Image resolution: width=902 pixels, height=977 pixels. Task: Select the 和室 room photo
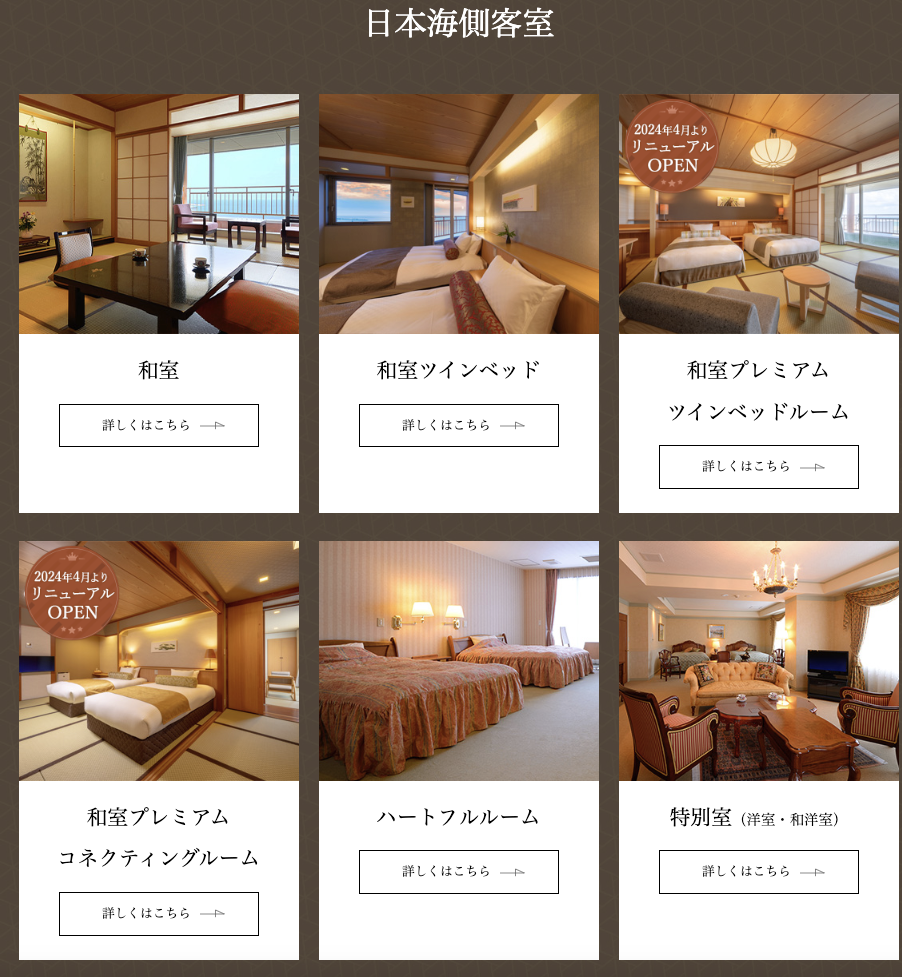tap(159, 214)
